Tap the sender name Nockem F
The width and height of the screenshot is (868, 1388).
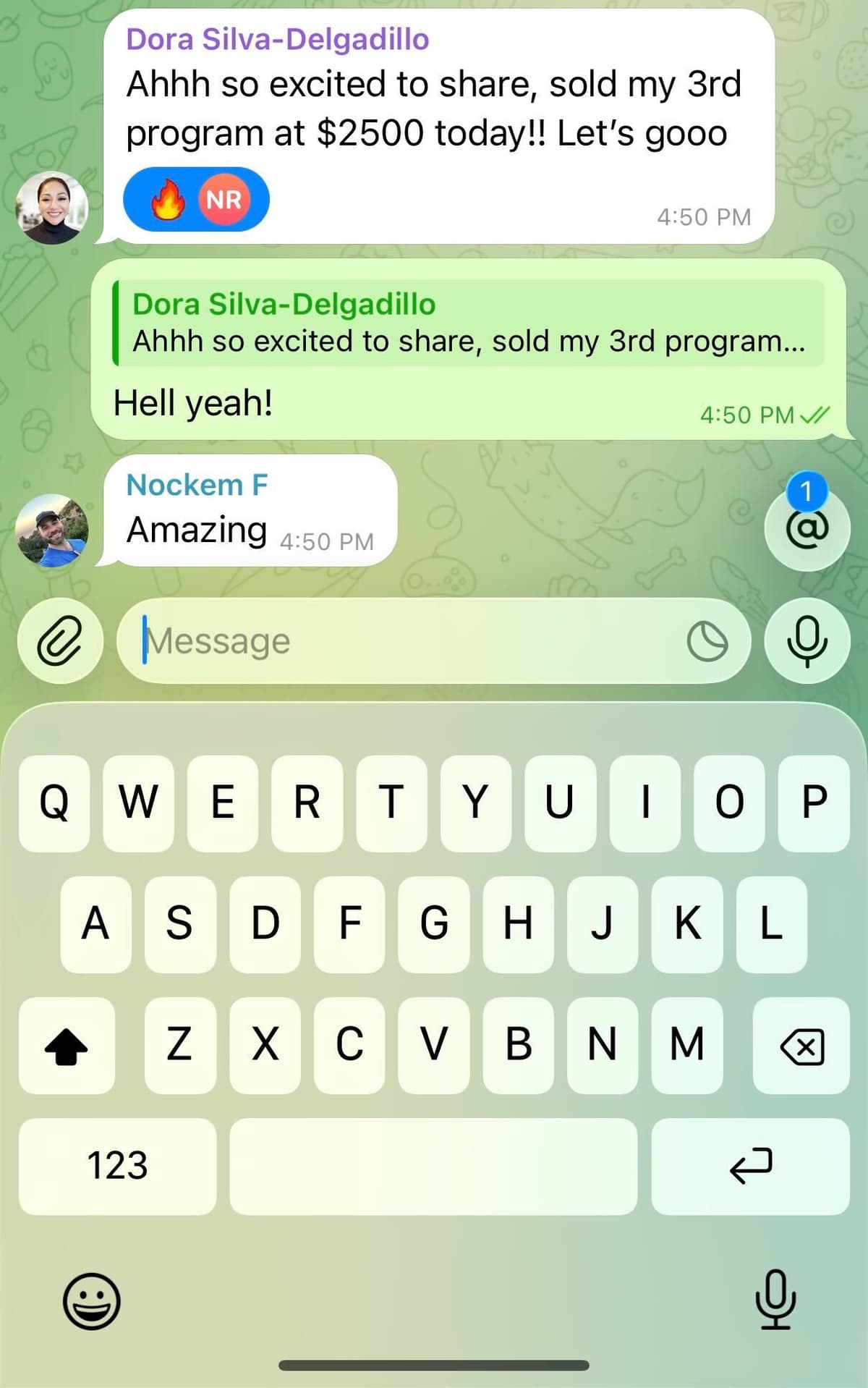click(197, 485)
